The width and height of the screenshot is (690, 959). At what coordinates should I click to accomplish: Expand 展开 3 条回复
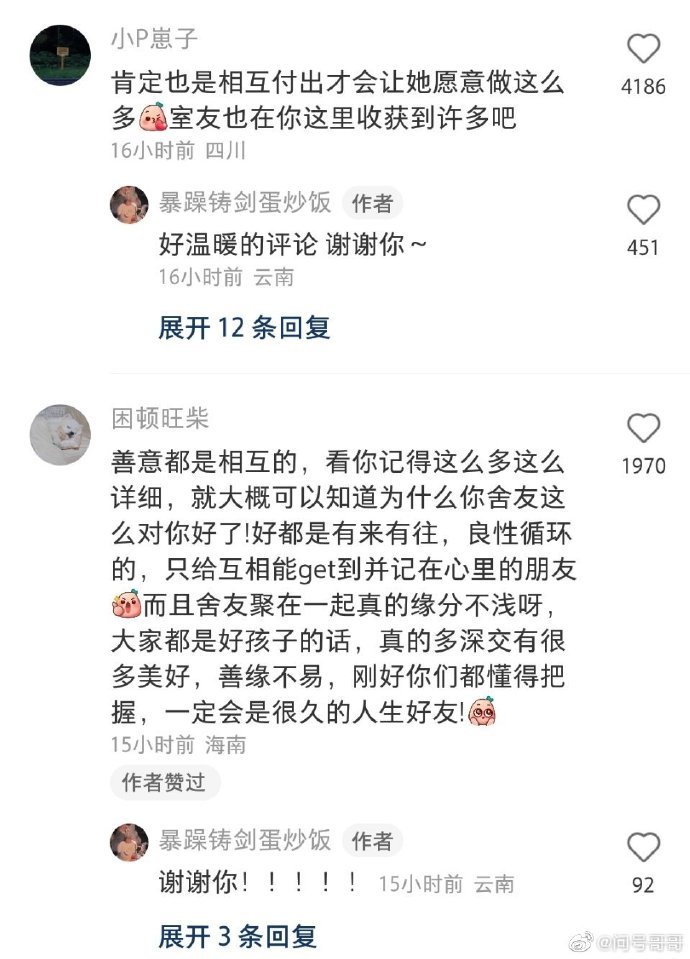click(237, 936)
